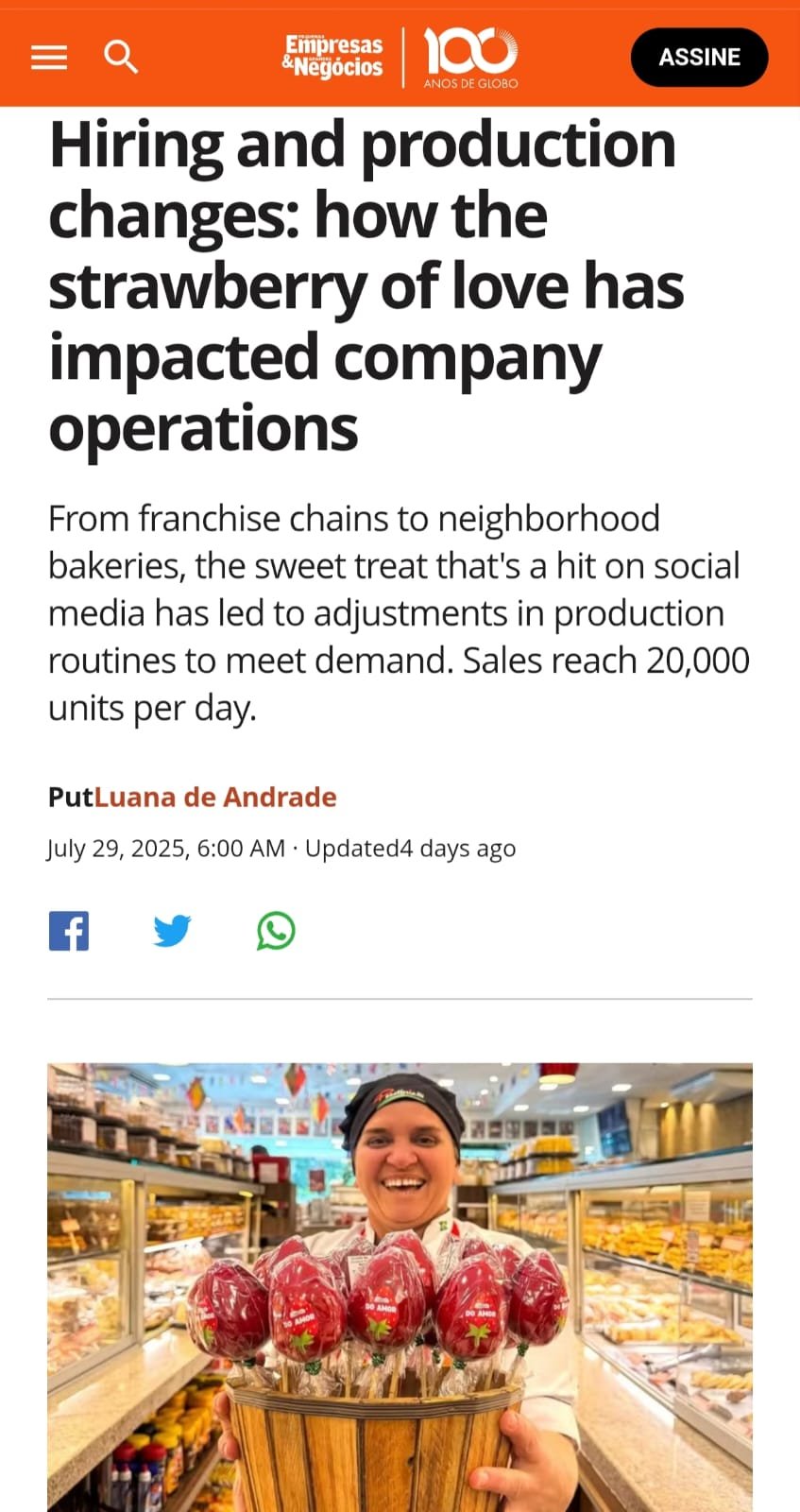Tap the ASSINE subscribe button
The height and width of the screenshot is (1512, 800).
coord(699,58)
